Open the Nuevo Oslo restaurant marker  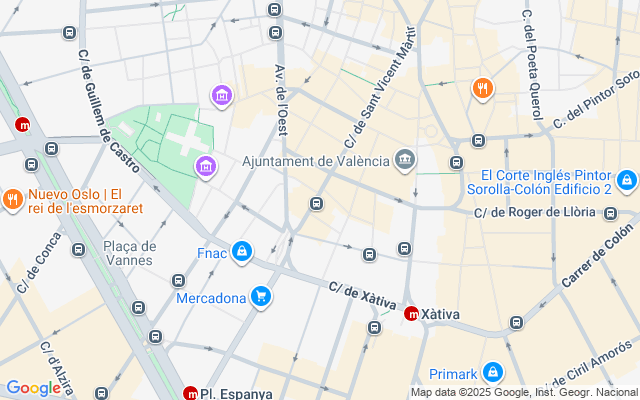pyautogui.click(x=14, y=198)
